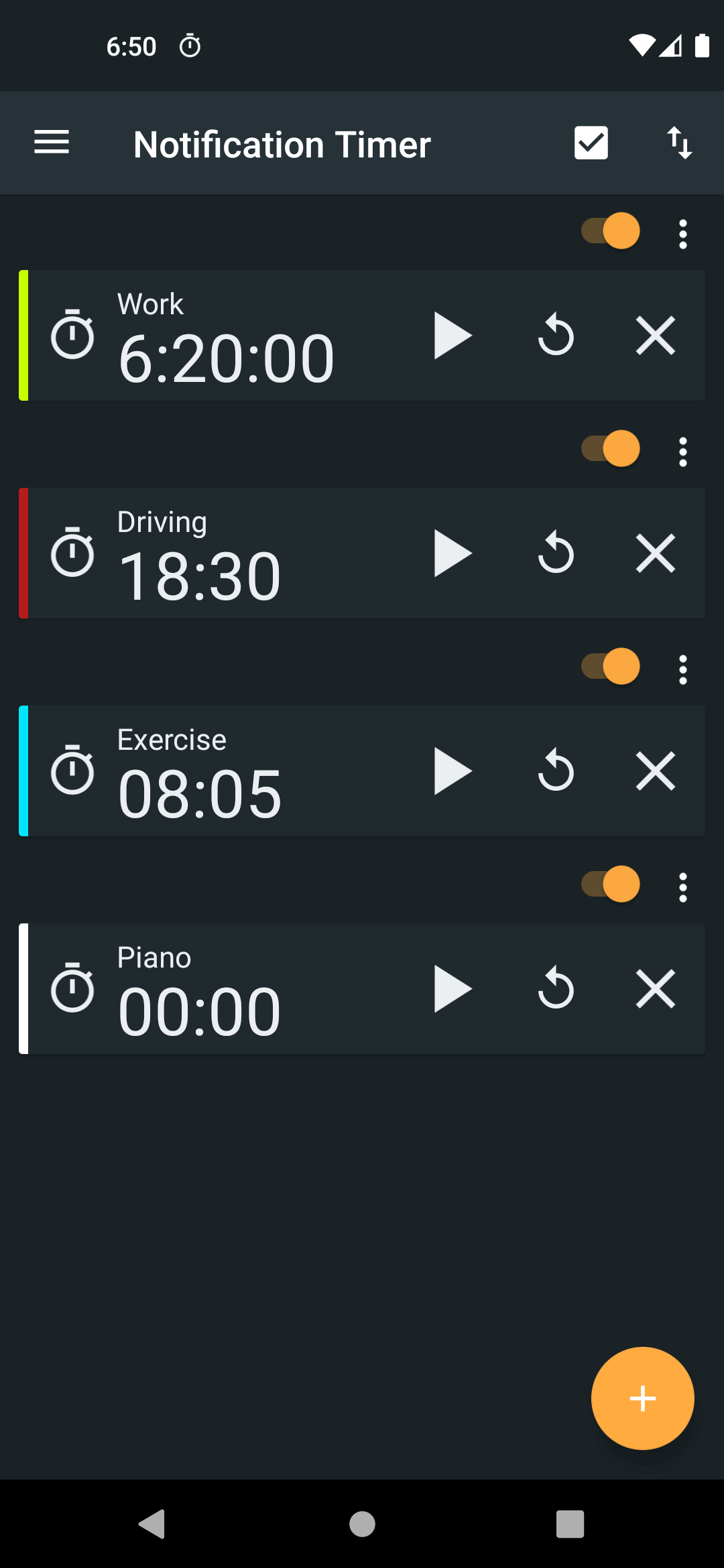Tap the Notification Timer title
Screen dimensions: 724x1568
(282, 142)
